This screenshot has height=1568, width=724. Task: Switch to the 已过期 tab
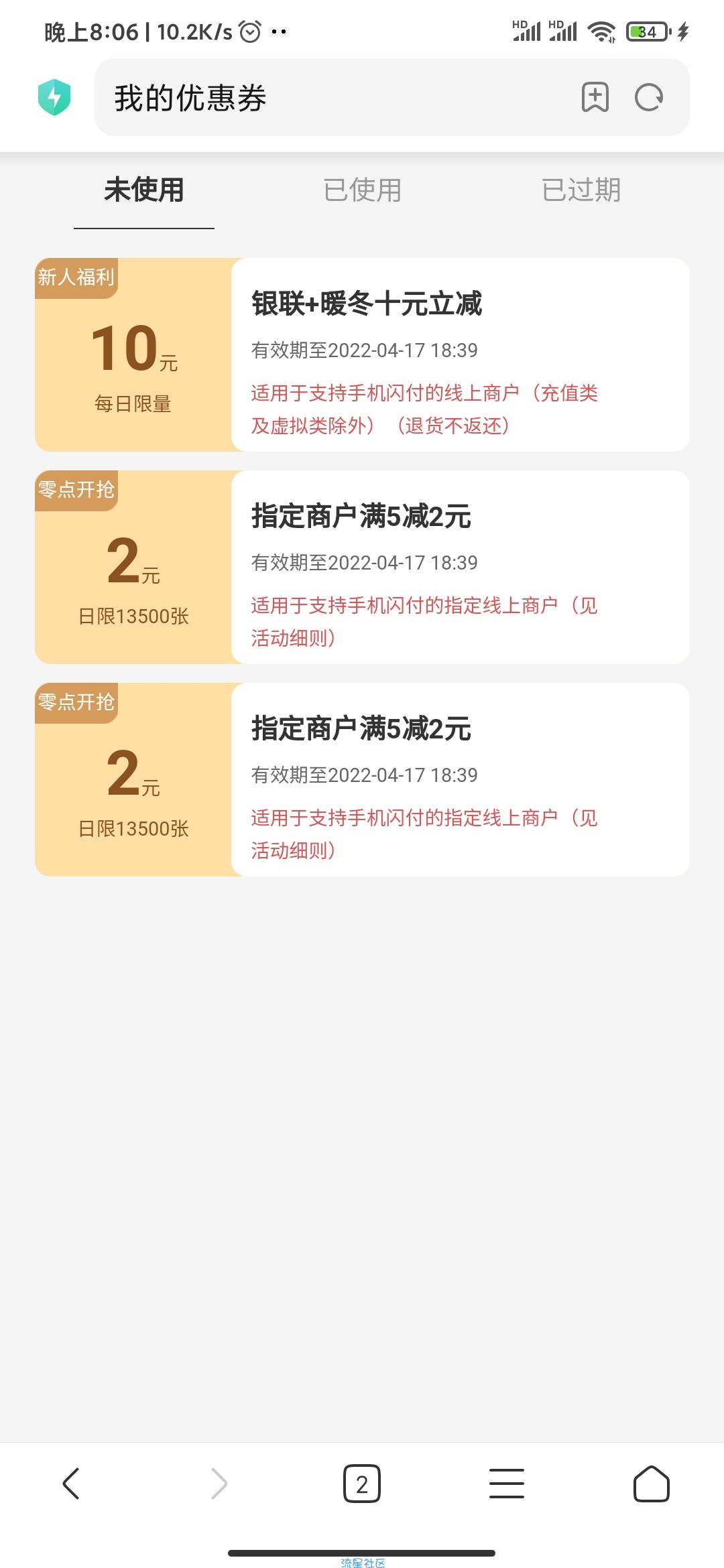581,190
